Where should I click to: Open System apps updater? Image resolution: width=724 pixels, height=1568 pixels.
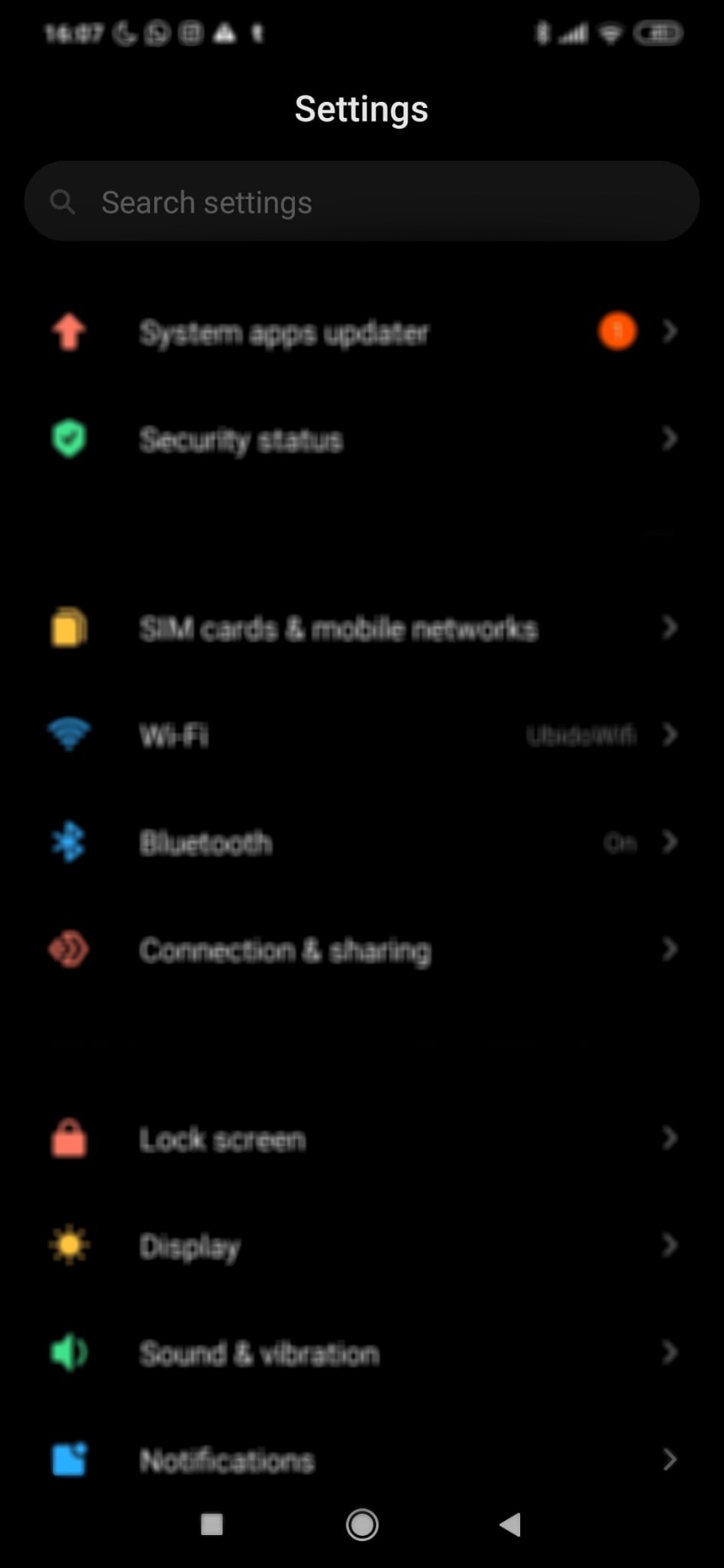tap(362, 332)
